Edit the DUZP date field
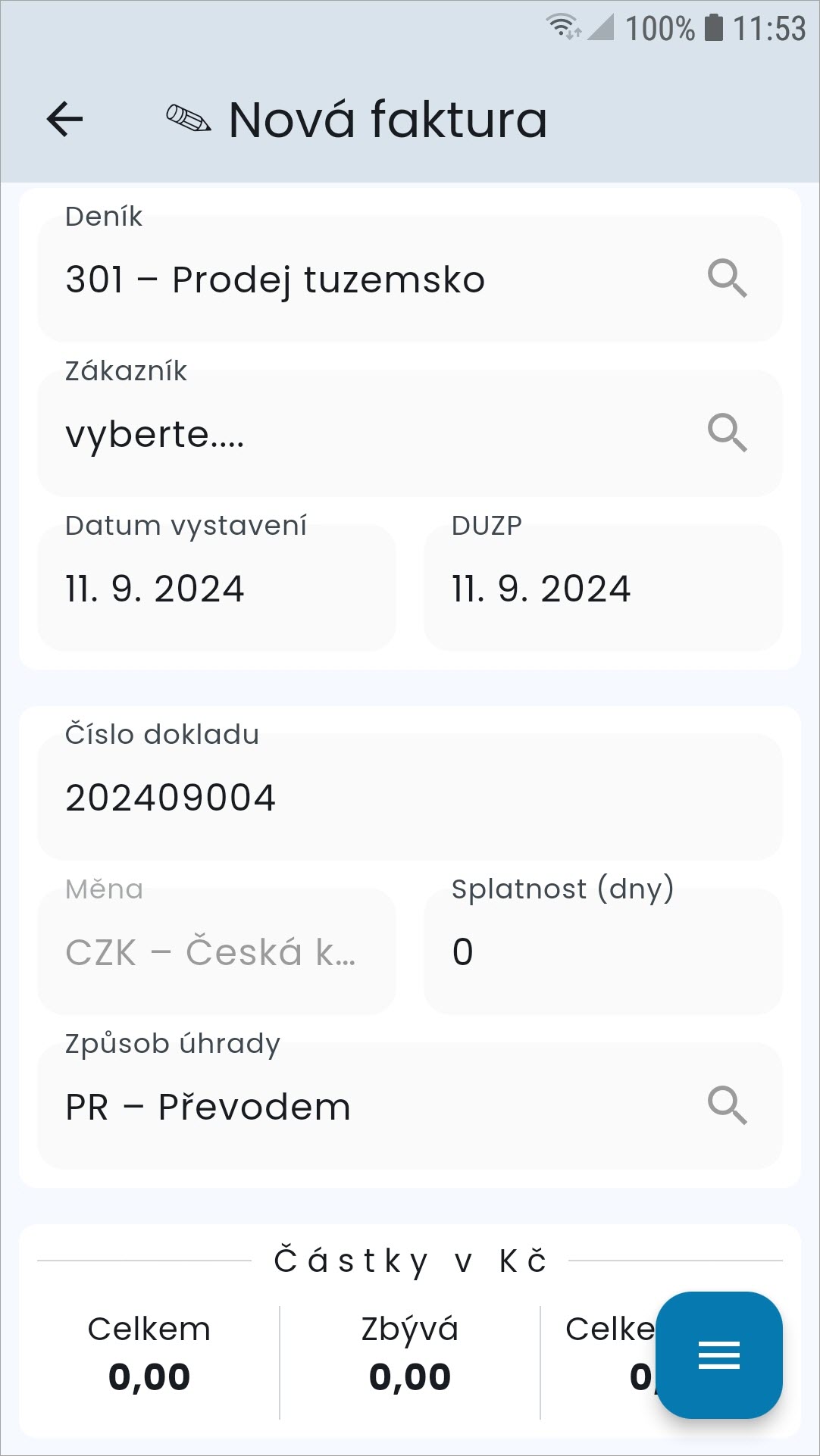Screen dimensions: 820x1456 click(603, 588)
